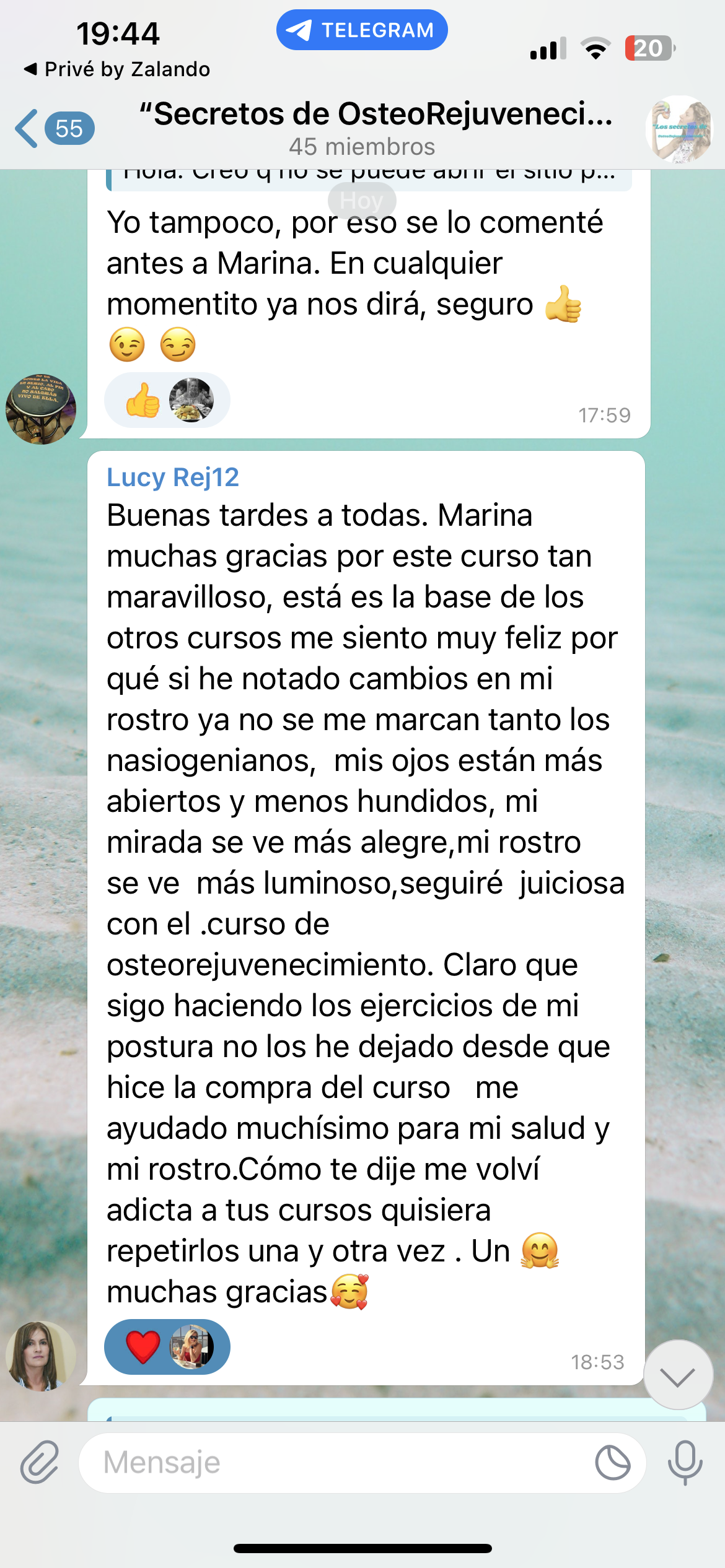Attach a file with the paperclip
The height and width of the screenshot is (1568, 725).
point(40,1462)
